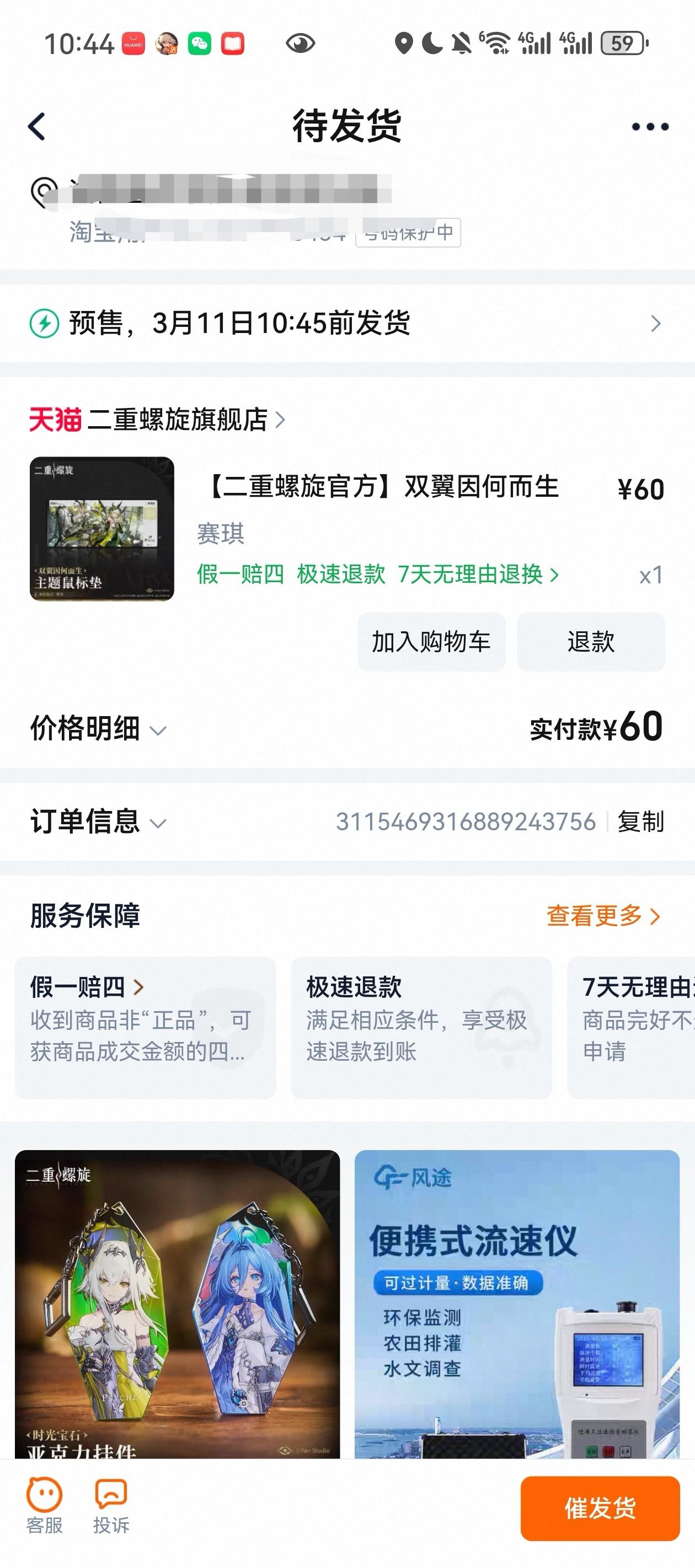Go back from the 待发货 page
Viewport: 695px width, 1568px height.
[x=37, y=127]
